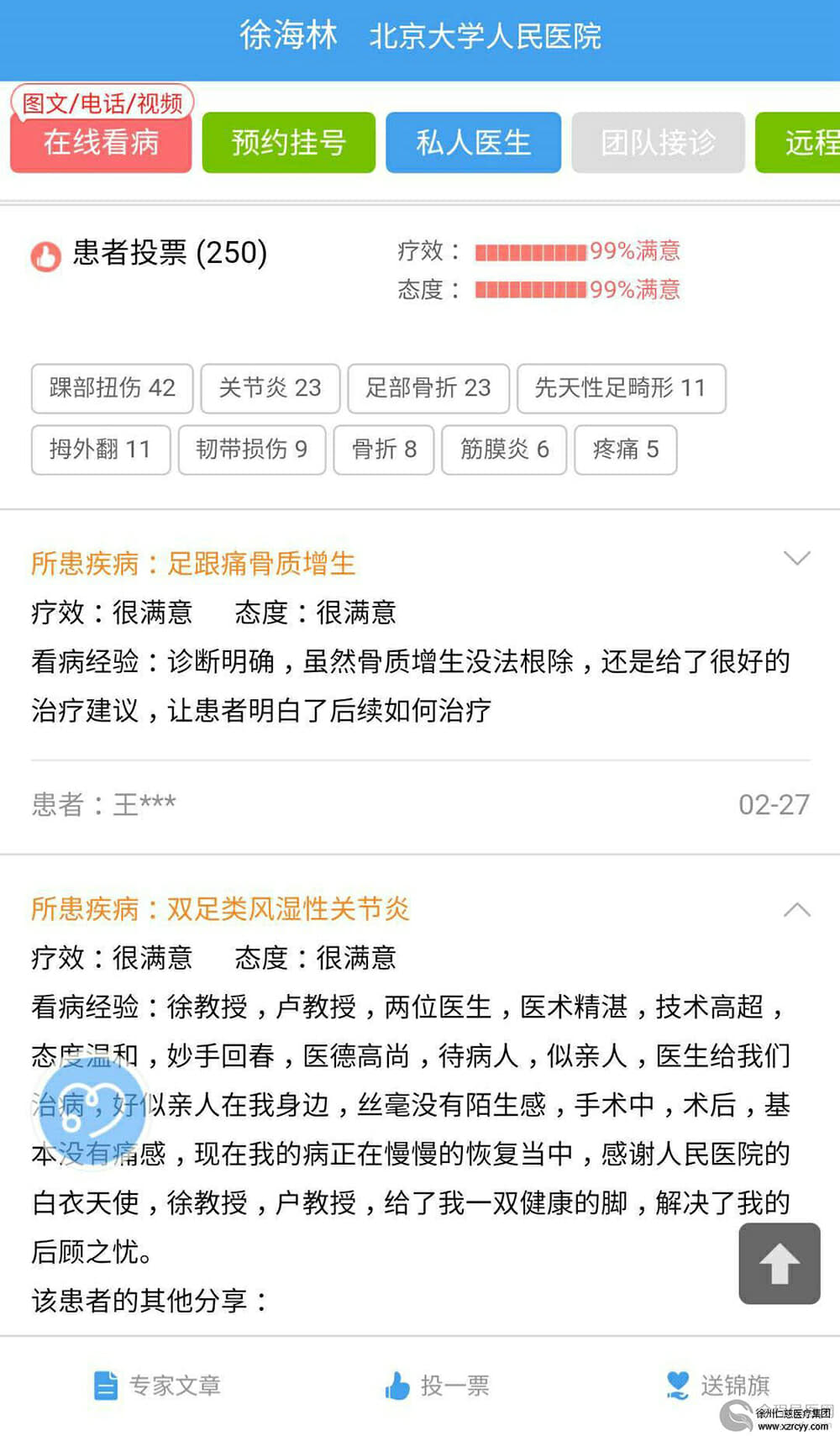Jump back to top with arrow button
Screen dimensions: 840x1436
(x=780, y=1263)
